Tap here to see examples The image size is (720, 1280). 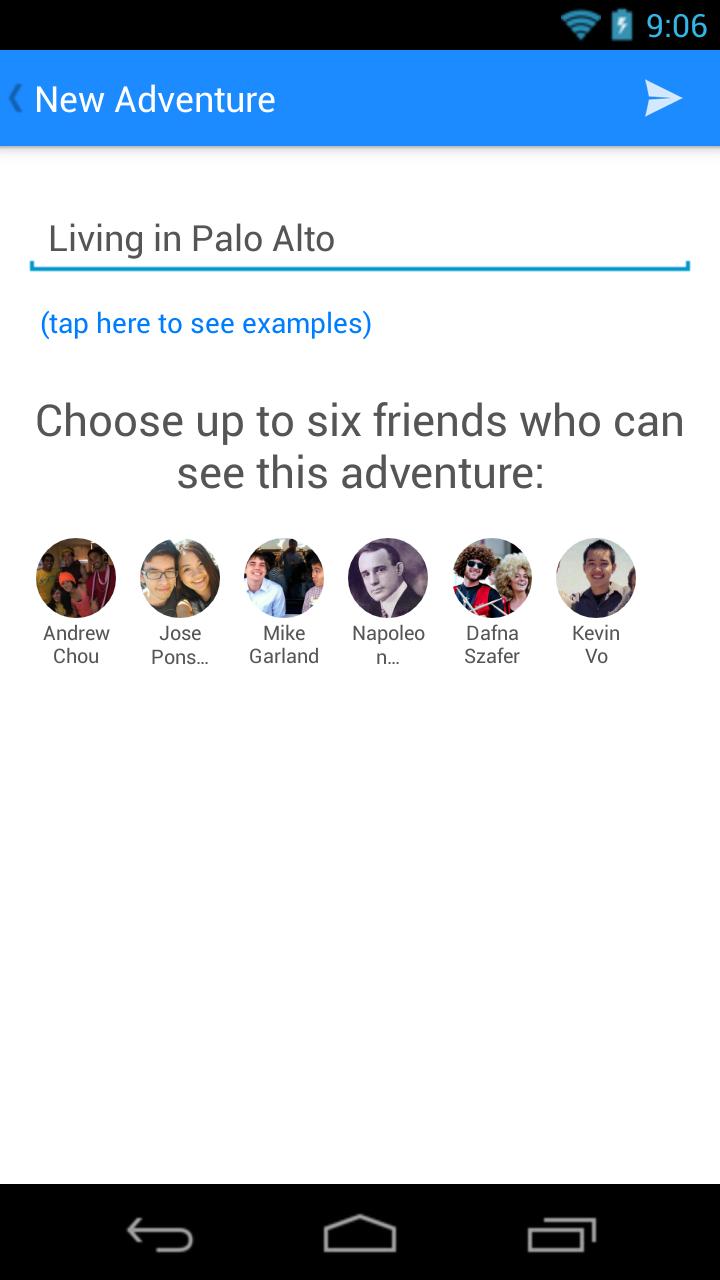click(x=206, y=324)
